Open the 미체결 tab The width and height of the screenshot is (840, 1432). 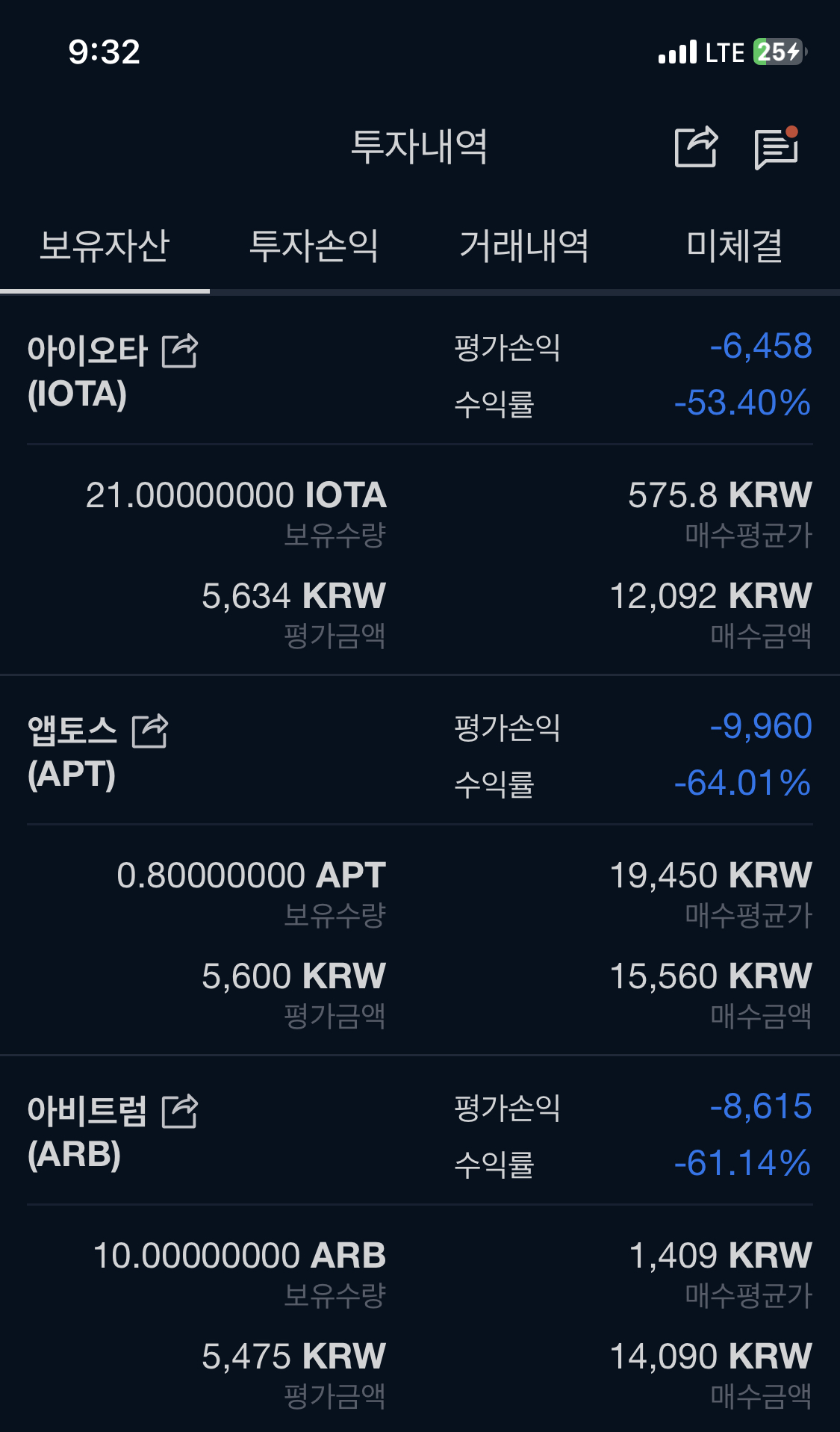[734, 246]
